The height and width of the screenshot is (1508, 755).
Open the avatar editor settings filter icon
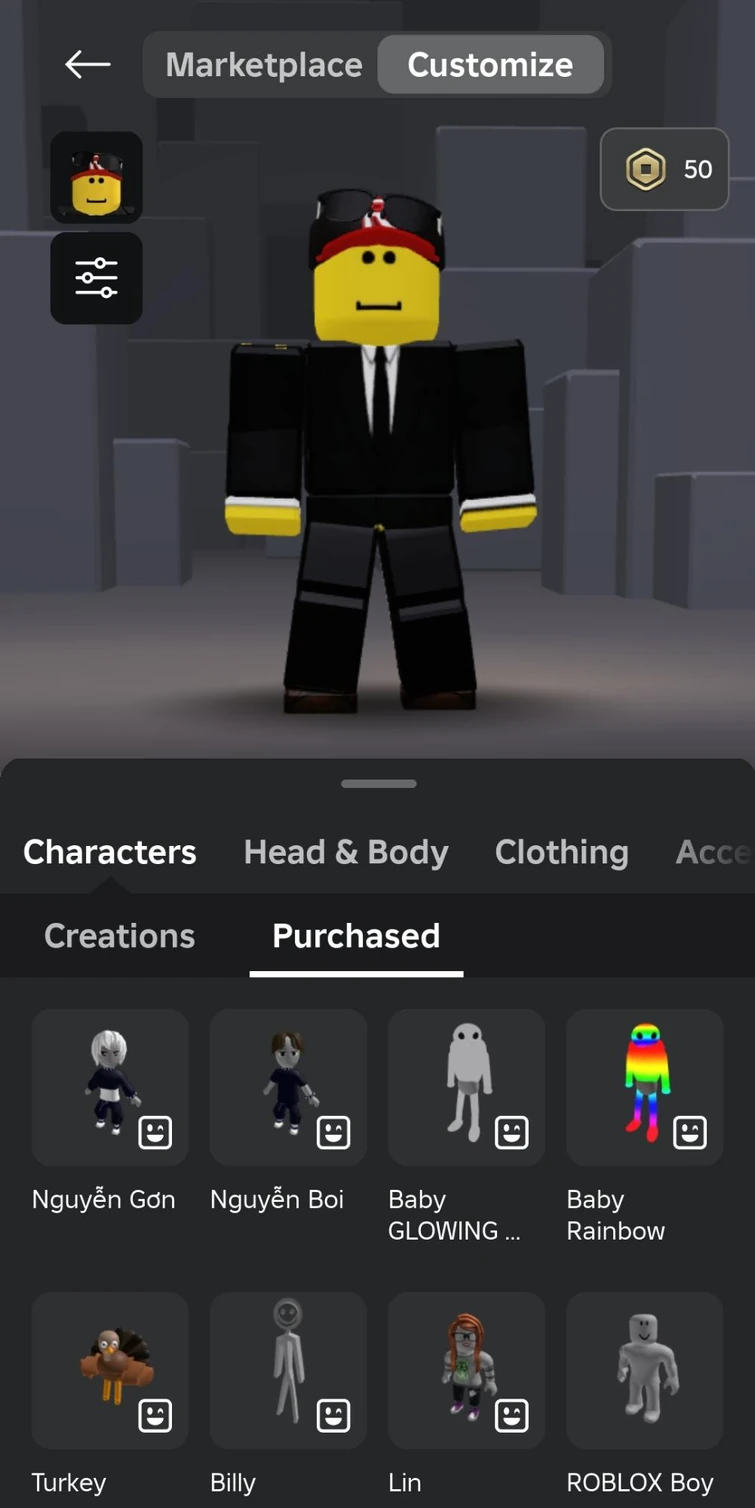96,278
